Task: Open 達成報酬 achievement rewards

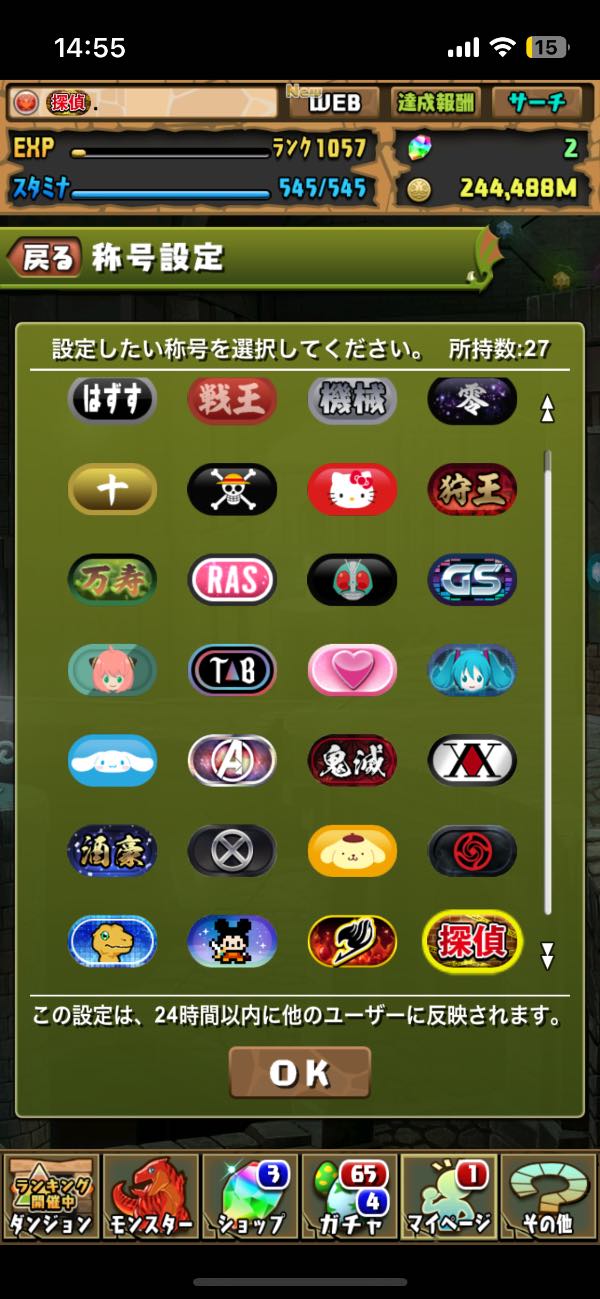Action: [436, 102]
